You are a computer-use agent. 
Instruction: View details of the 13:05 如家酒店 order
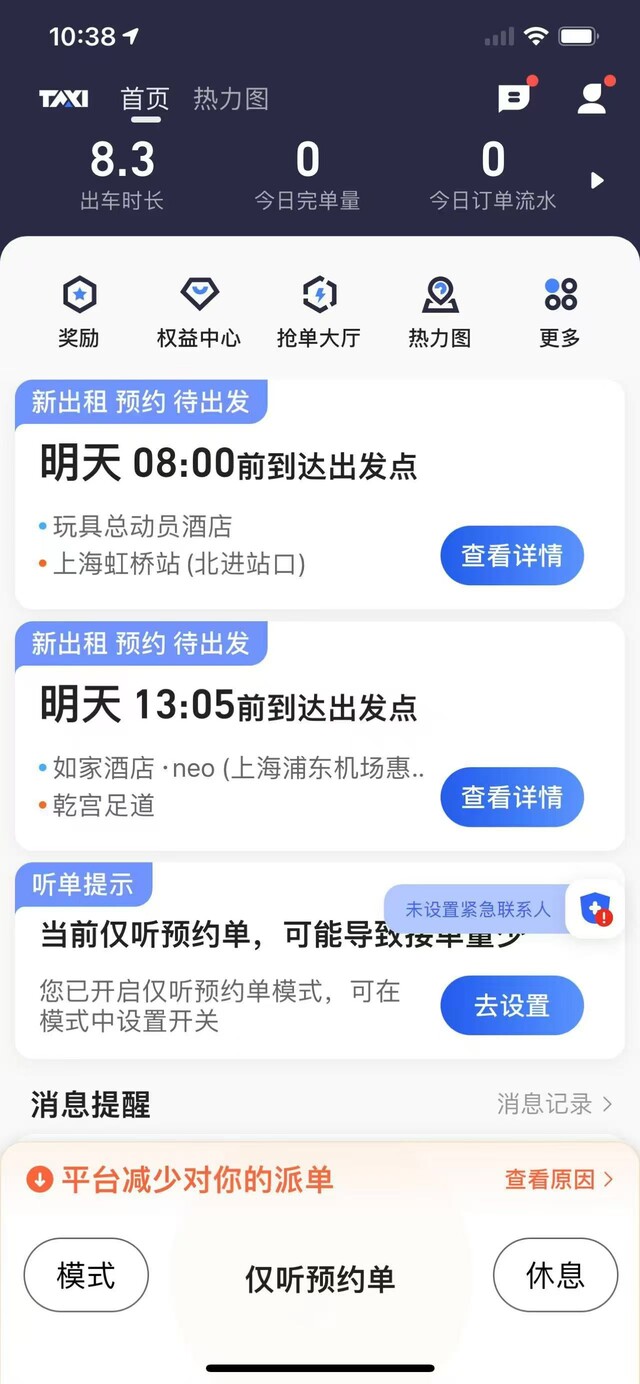click(x=512, y=797)
